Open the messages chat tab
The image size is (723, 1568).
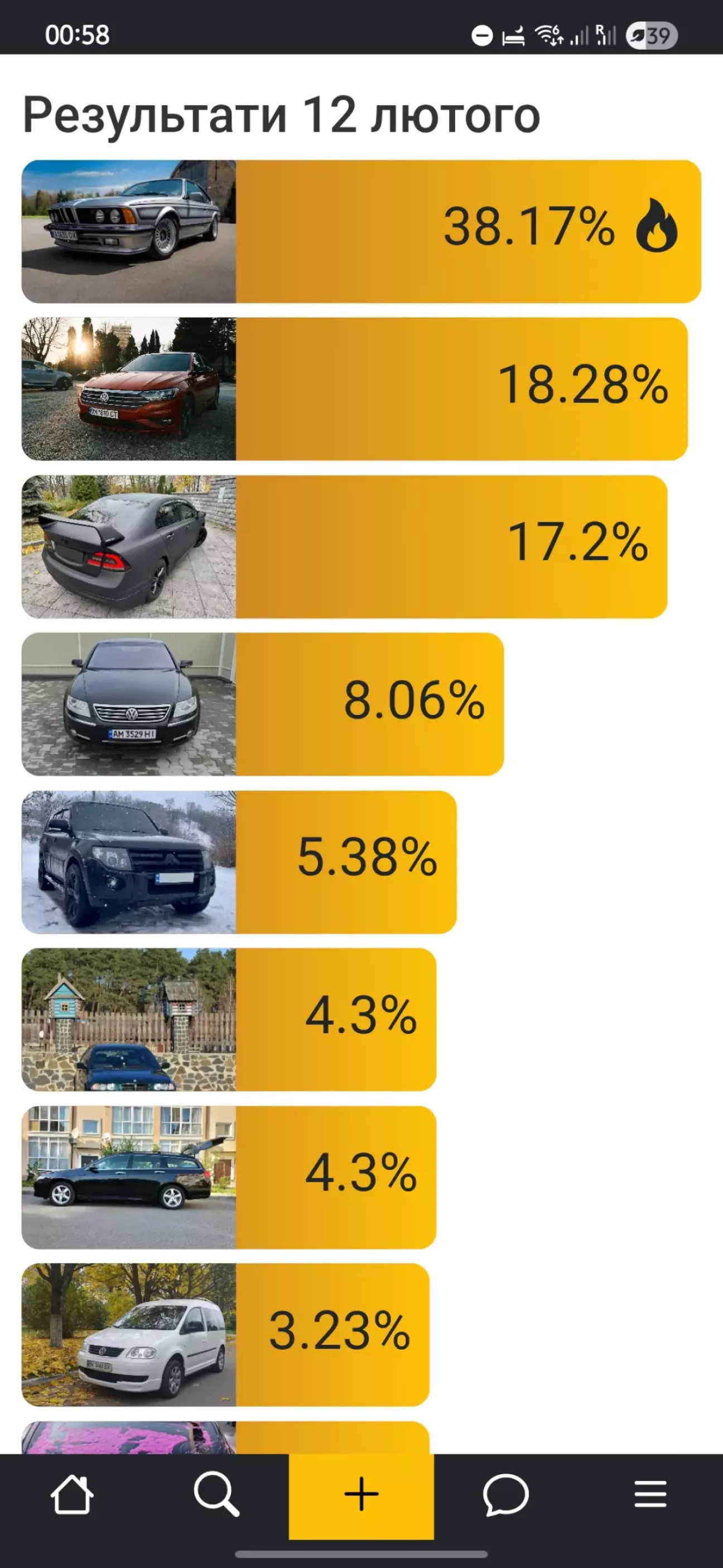point(506,1494)
